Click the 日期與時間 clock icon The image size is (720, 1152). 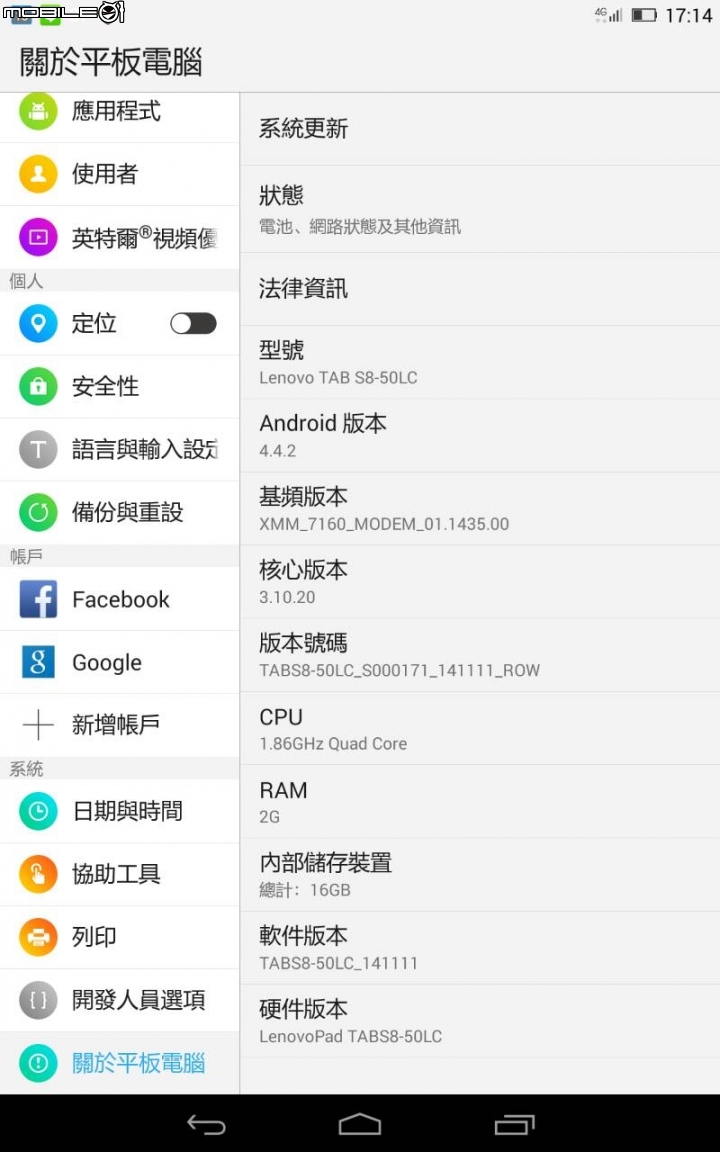[x=37, y=810]
